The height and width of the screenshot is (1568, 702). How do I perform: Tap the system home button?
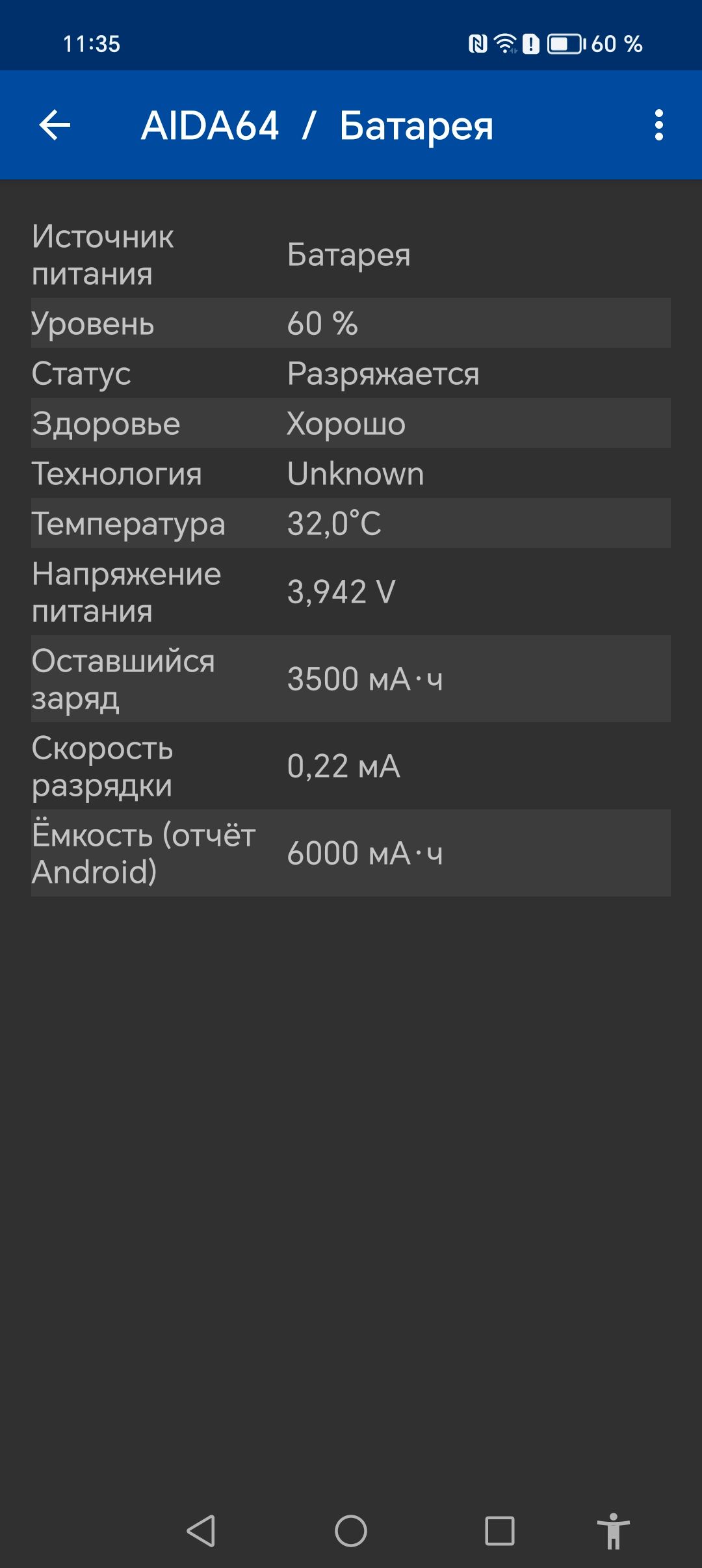350,1530
